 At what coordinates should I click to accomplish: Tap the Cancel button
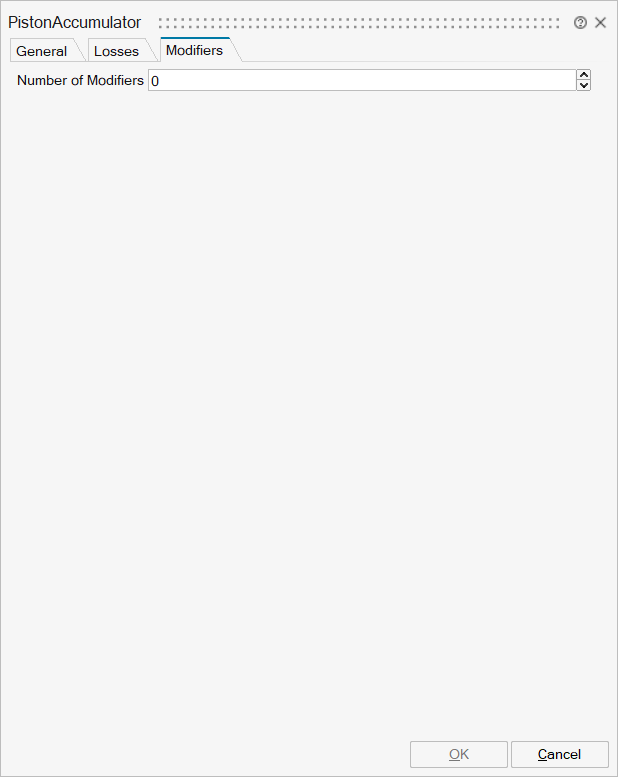click(559, 754)
